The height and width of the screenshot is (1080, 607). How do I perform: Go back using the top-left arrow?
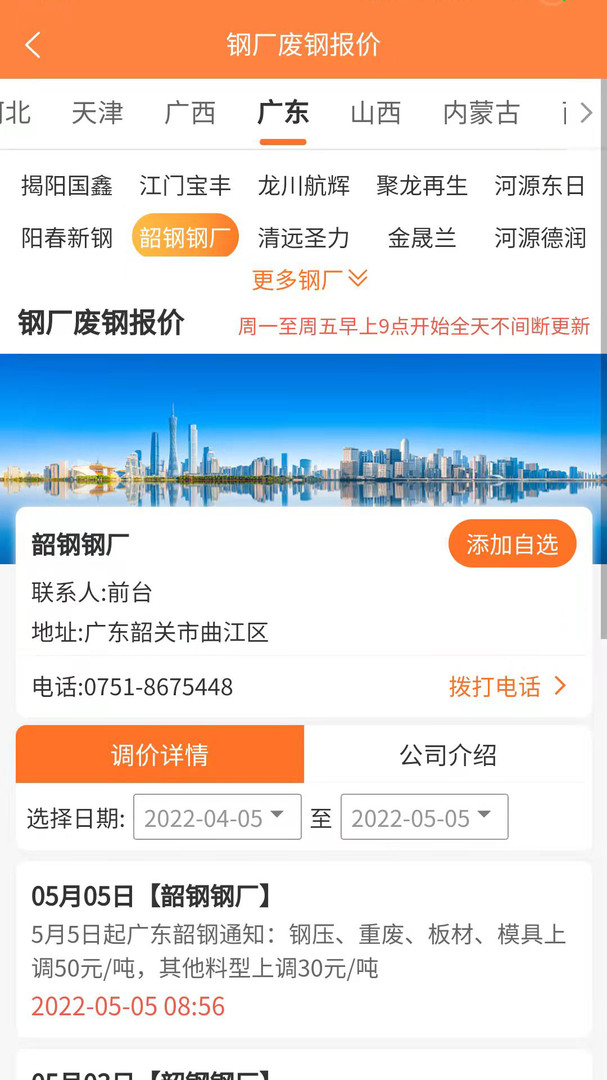[33, 45]
